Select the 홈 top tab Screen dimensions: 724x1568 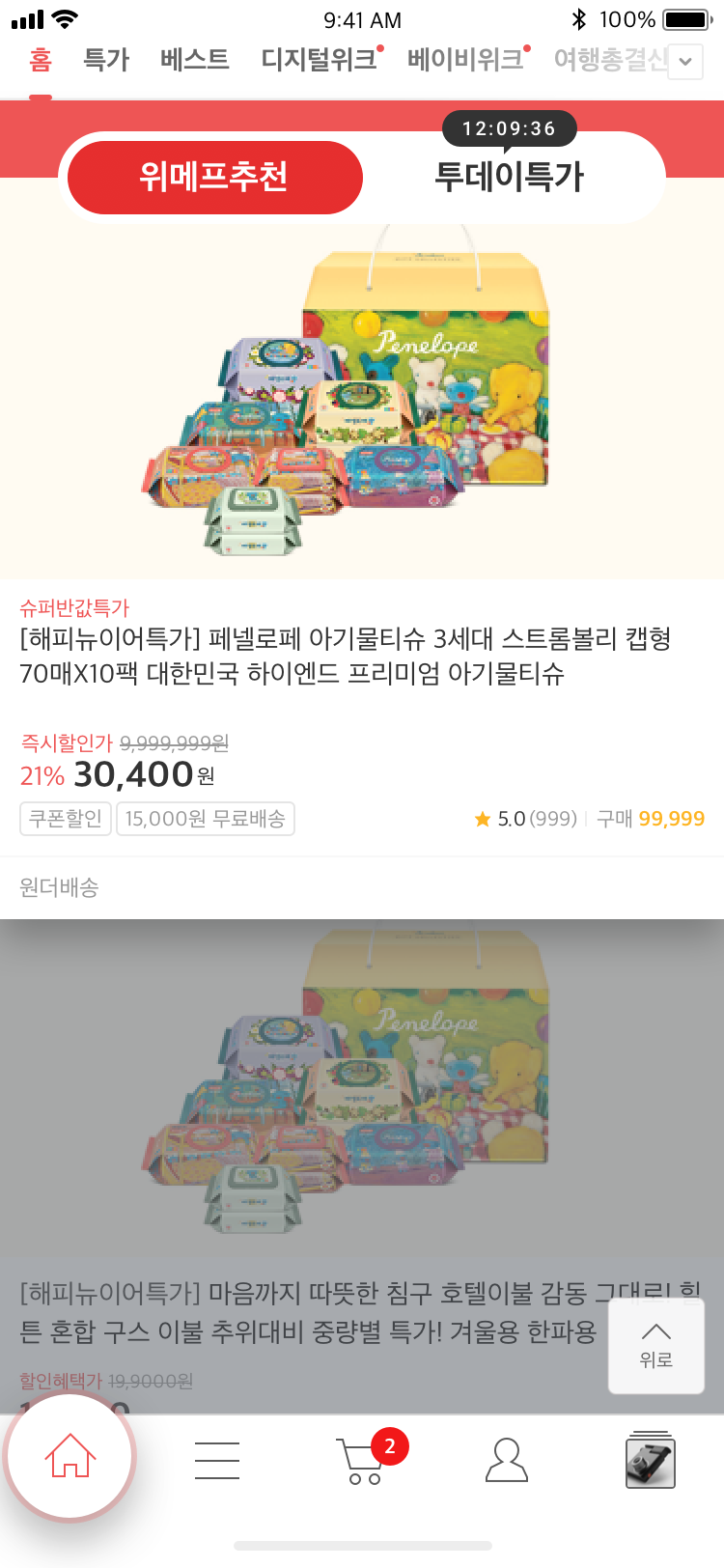click(x=40, y=60)
